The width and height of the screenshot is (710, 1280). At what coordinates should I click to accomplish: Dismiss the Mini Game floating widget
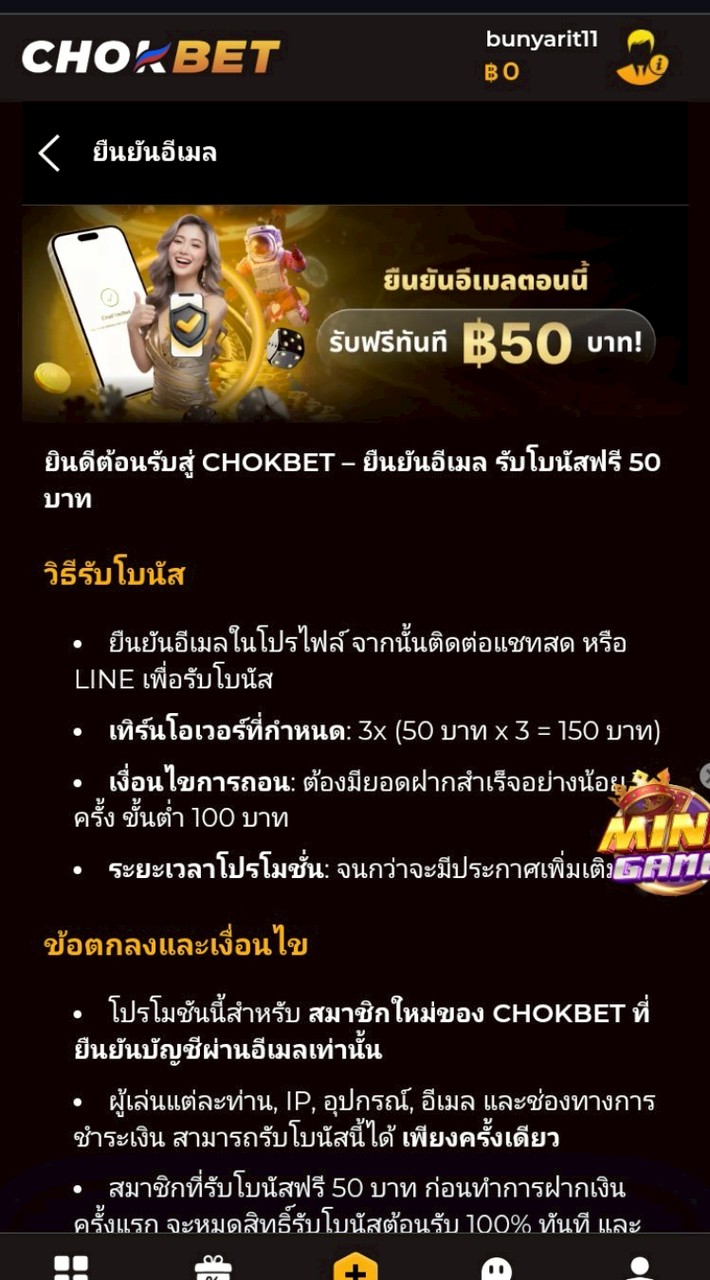click(704, 775)
